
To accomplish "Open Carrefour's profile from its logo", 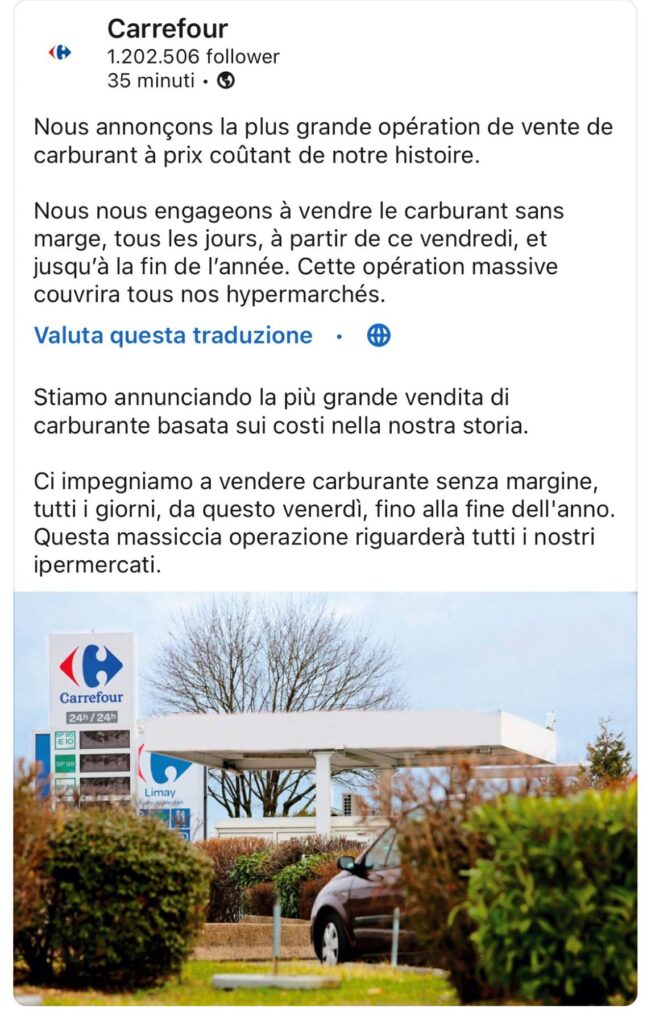I will click(60, 53).
